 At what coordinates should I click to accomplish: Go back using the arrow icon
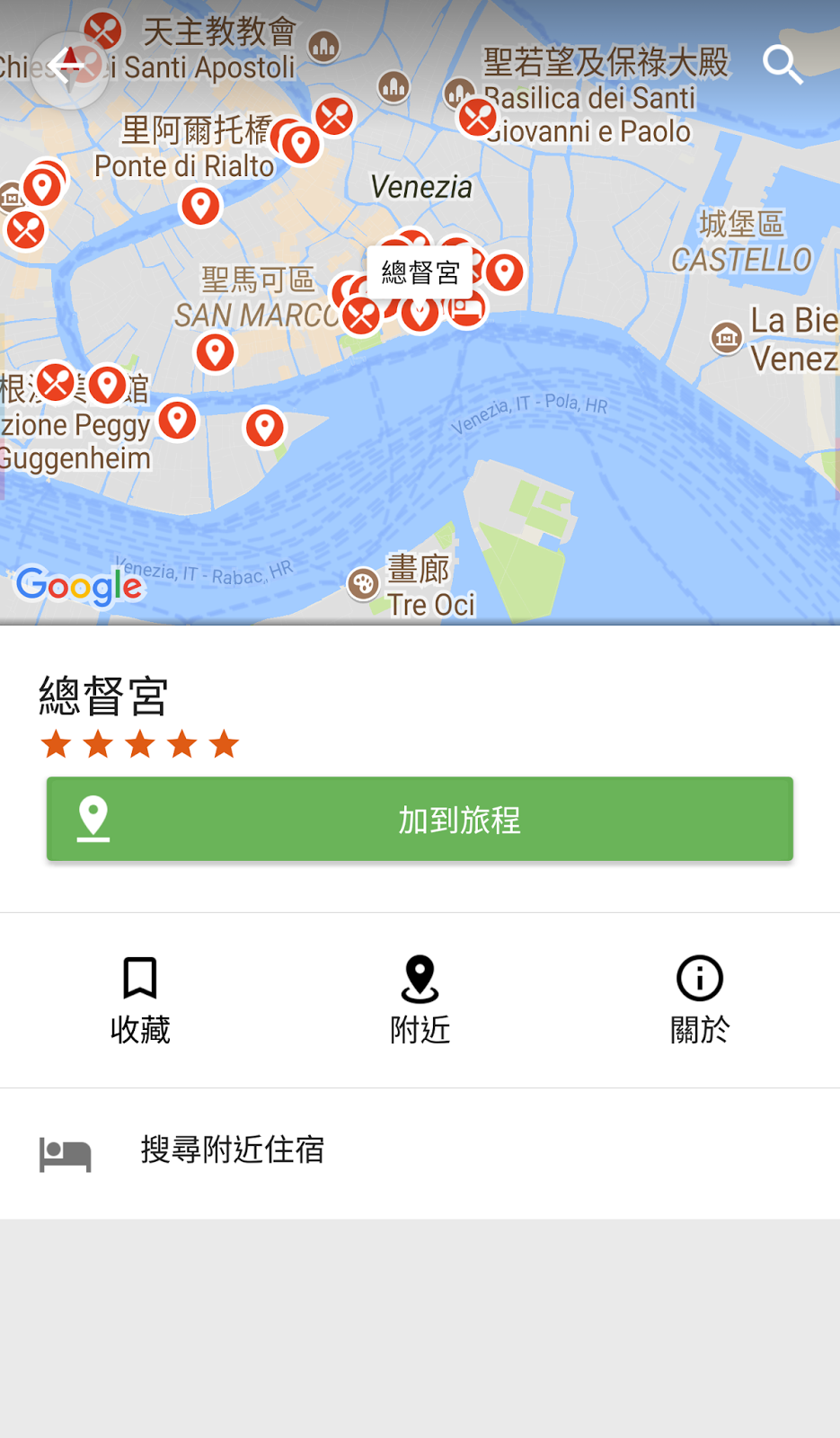(x=66, y=67)
